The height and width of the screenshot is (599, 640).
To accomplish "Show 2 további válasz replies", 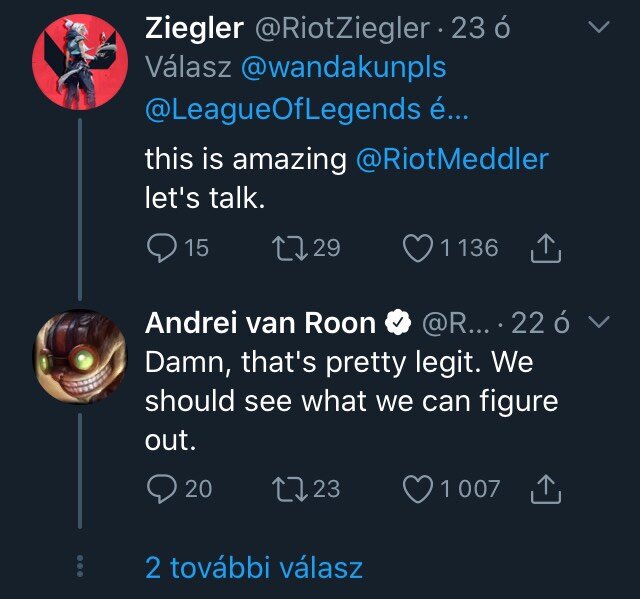I will pos(253,568).
